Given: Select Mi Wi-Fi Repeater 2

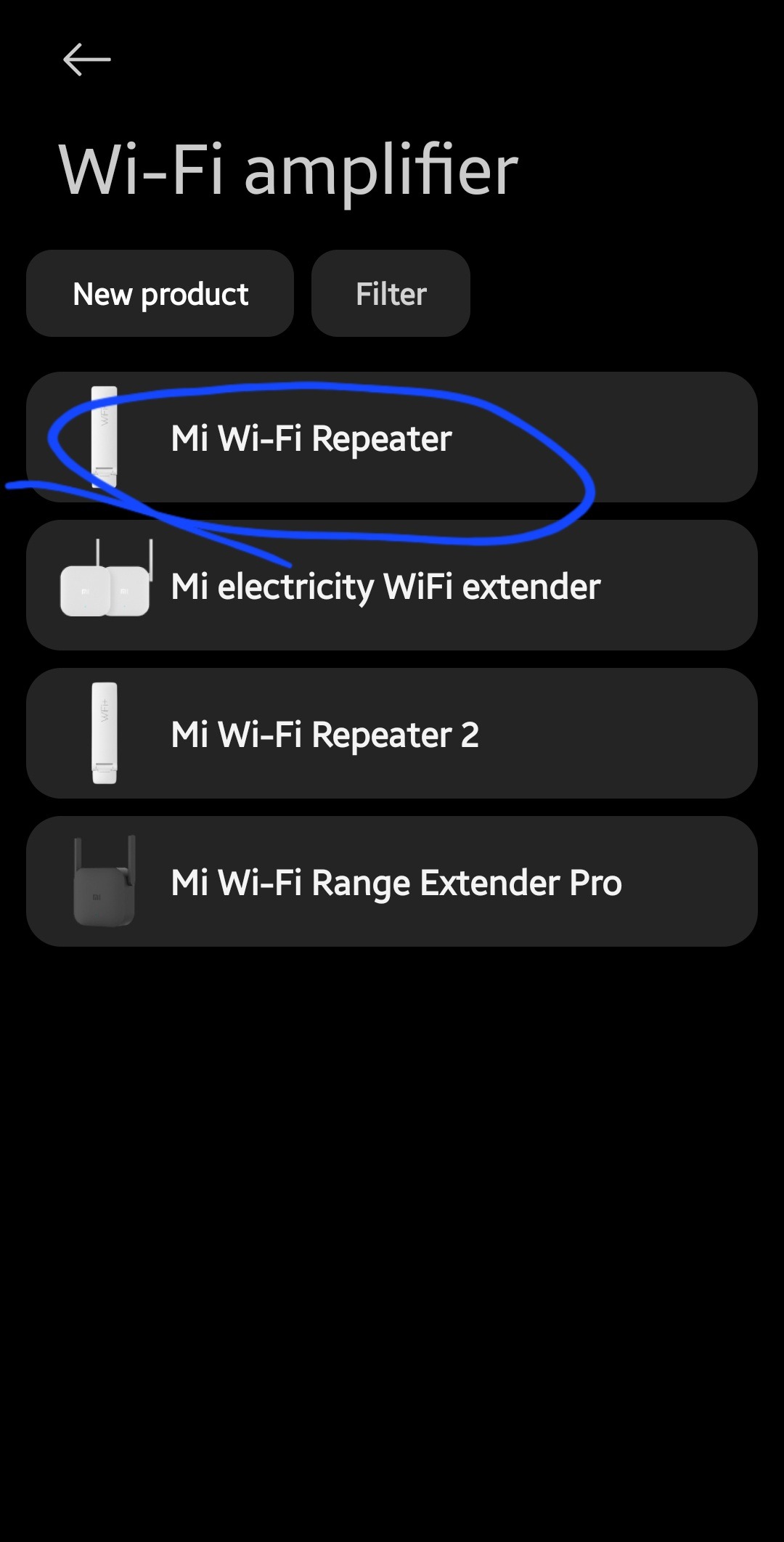Looking at the screenshot, I should 392,734.
